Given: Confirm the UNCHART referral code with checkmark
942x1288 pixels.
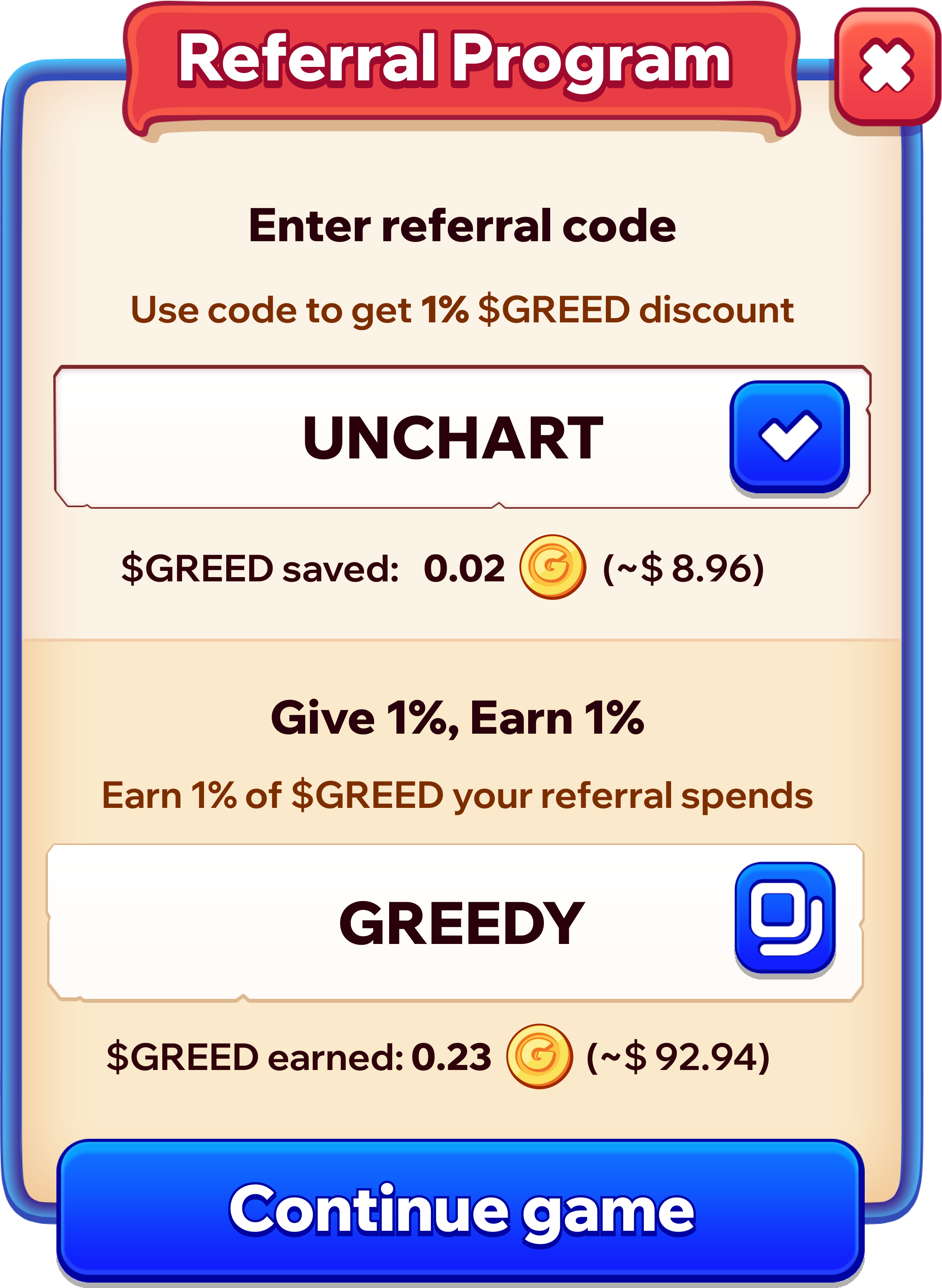Looking at the screenshot, I should 789,436.
